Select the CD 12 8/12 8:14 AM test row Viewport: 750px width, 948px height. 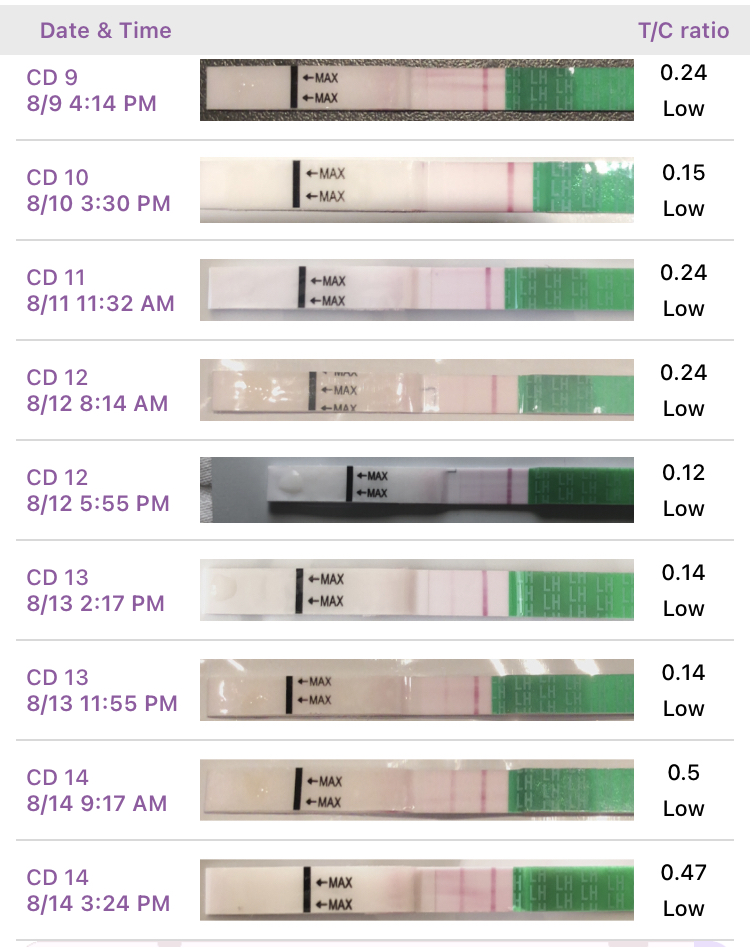375,390
